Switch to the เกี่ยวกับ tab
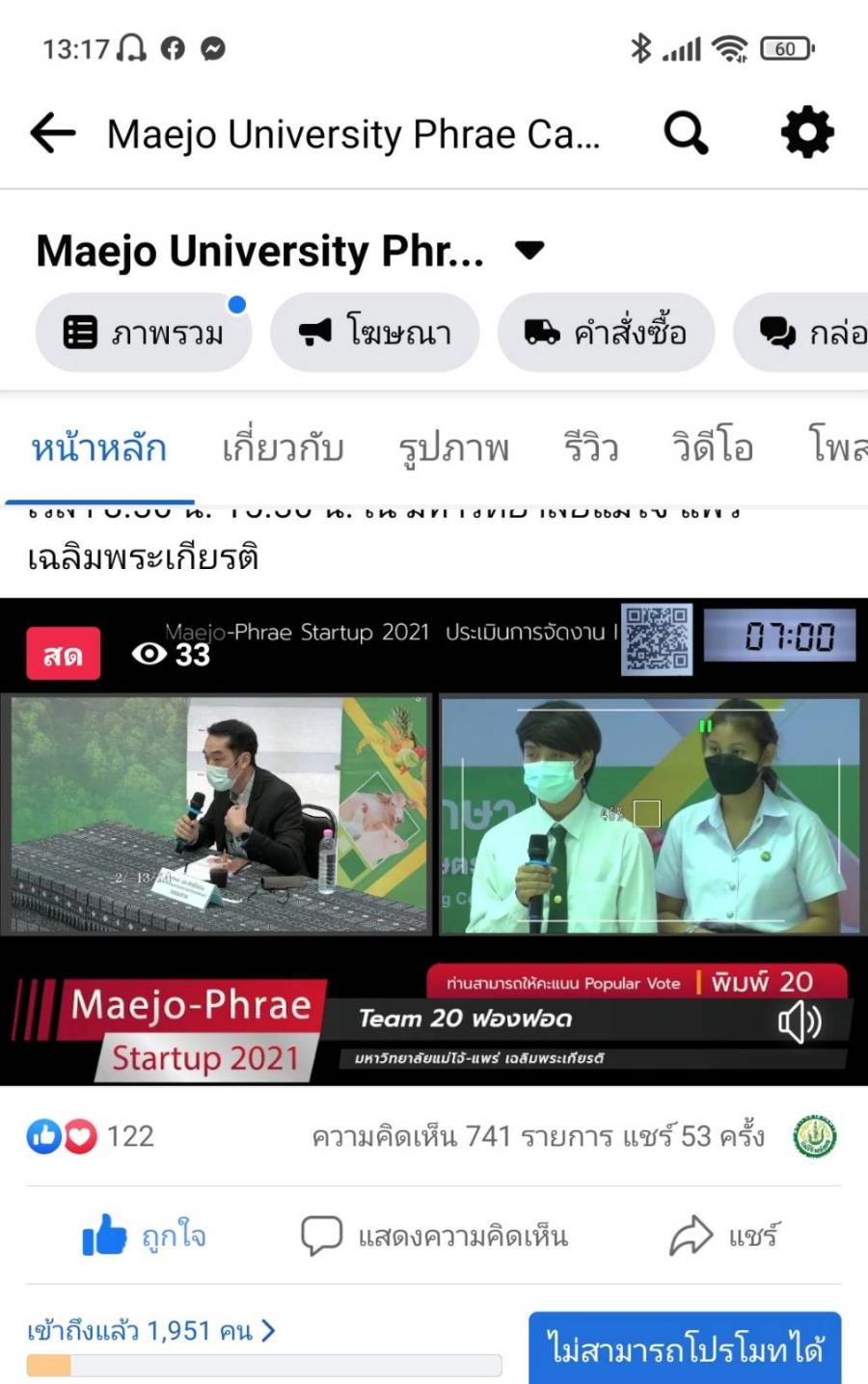Screen dimensions: 868x1384 coord(283,448)
